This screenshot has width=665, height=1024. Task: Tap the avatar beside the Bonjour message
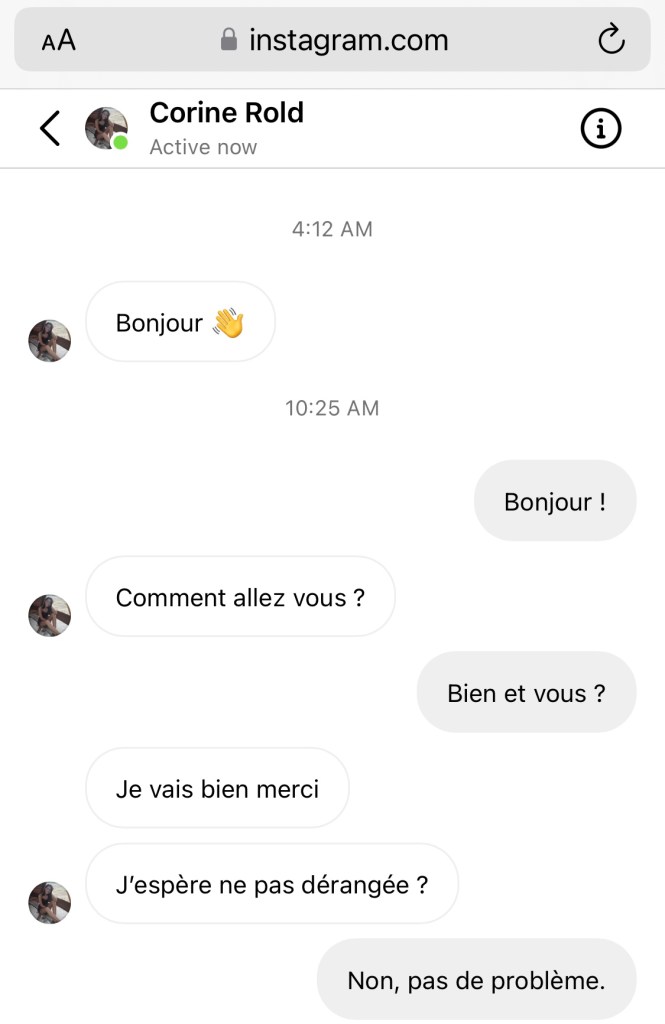(x=49, y=341)
